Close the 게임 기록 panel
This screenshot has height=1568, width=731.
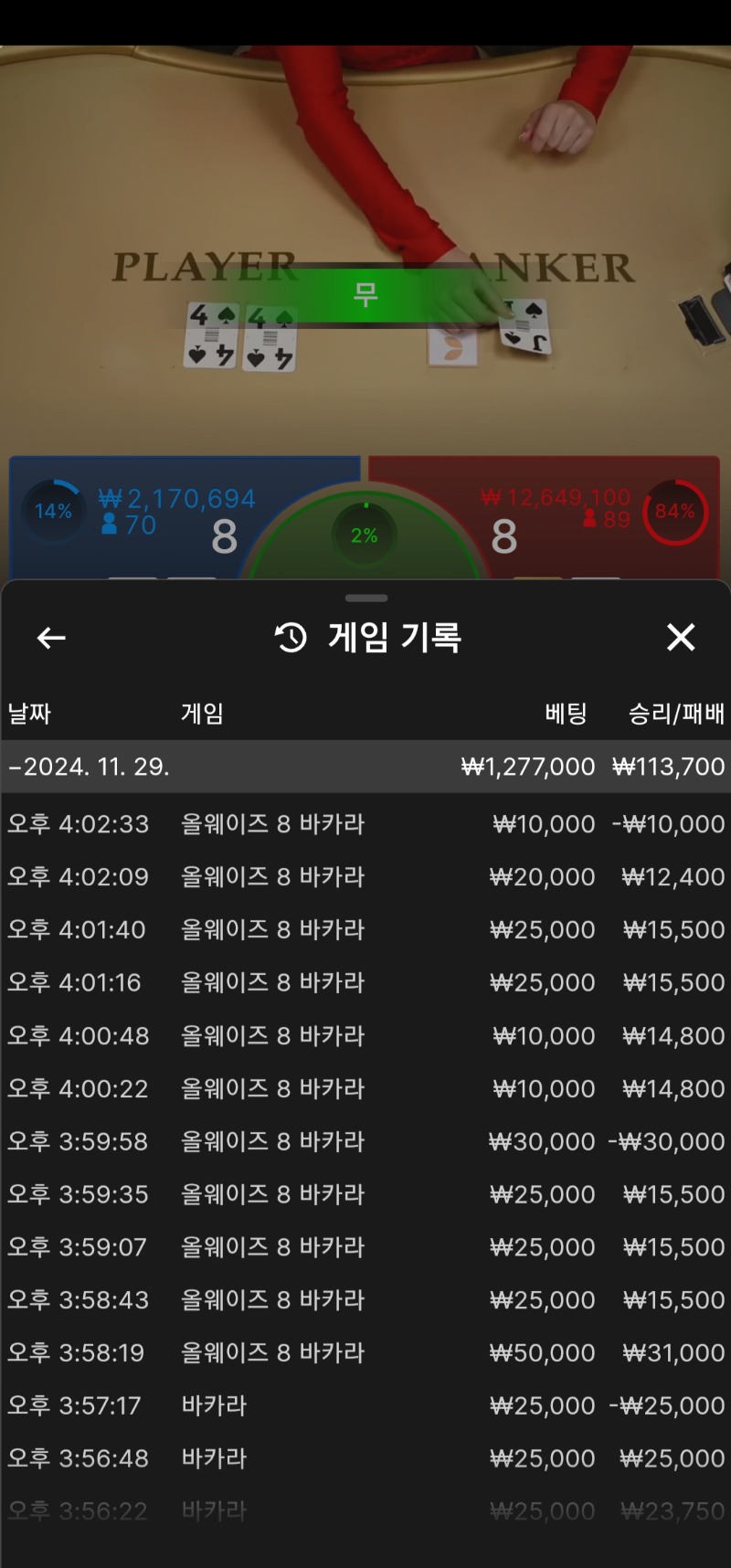click(x=681, y=637)
